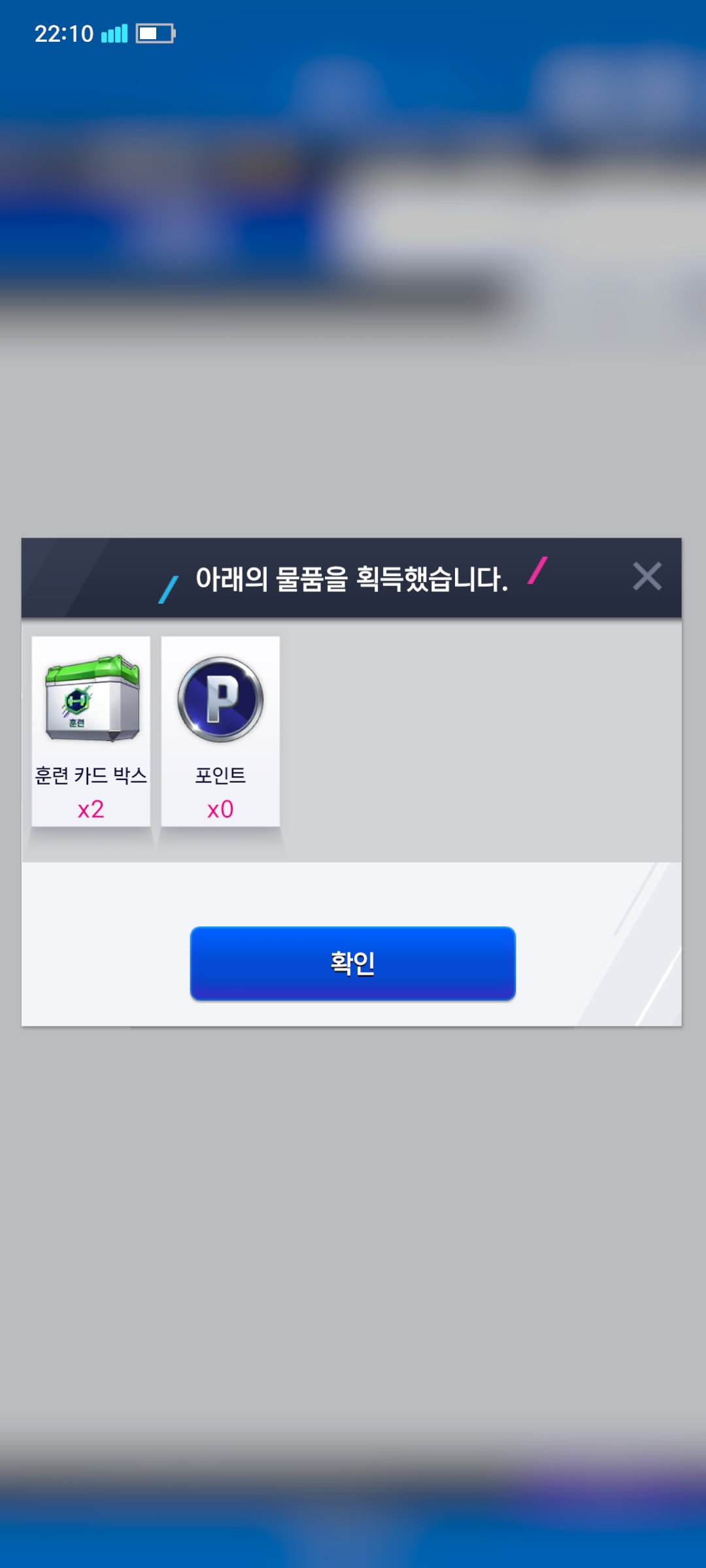Select the 훈련 카드 박스 item tile
This screenshot has width=706, height=1568.
click(x=91, y=732)
